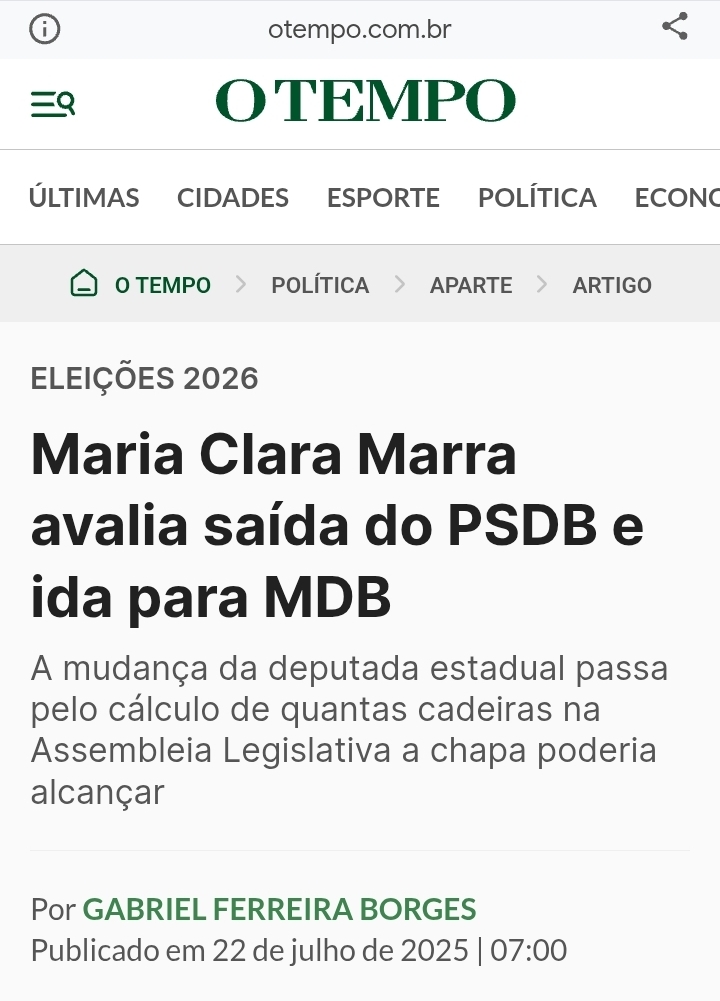Open the site info icon
720x1001 pixels.
point(44,29)
